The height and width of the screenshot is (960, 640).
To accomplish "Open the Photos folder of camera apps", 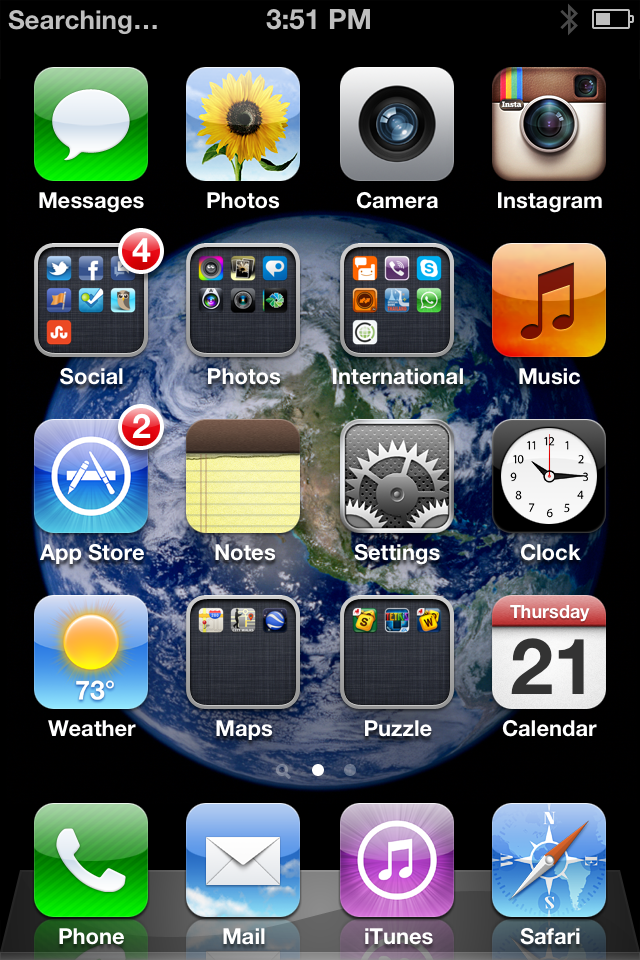I will pos(243,300).
